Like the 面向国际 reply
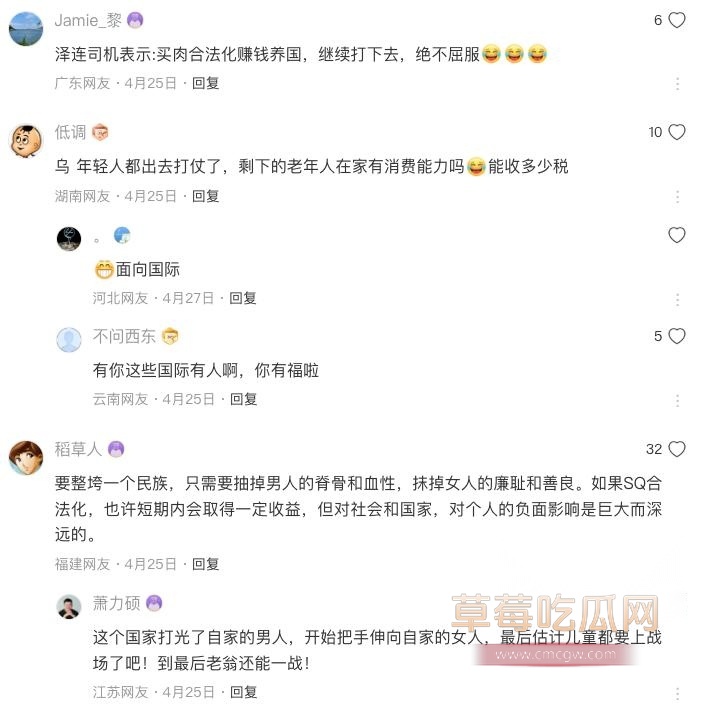This screenshot has width=704, height=714. point(677,235)
